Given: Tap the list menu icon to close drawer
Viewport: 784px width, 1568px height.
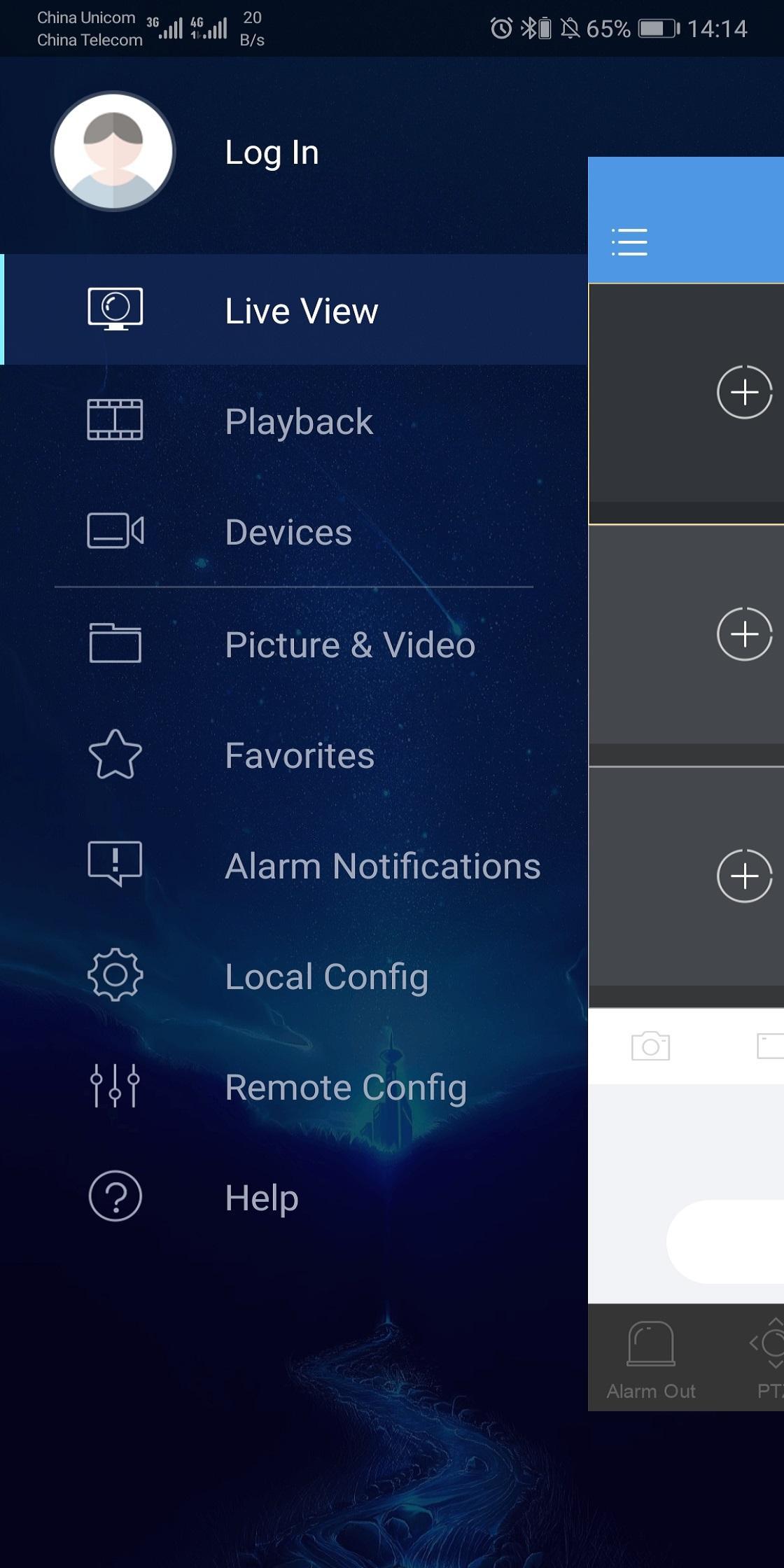Looking at the screenshot, I should [x=629, y=242].
